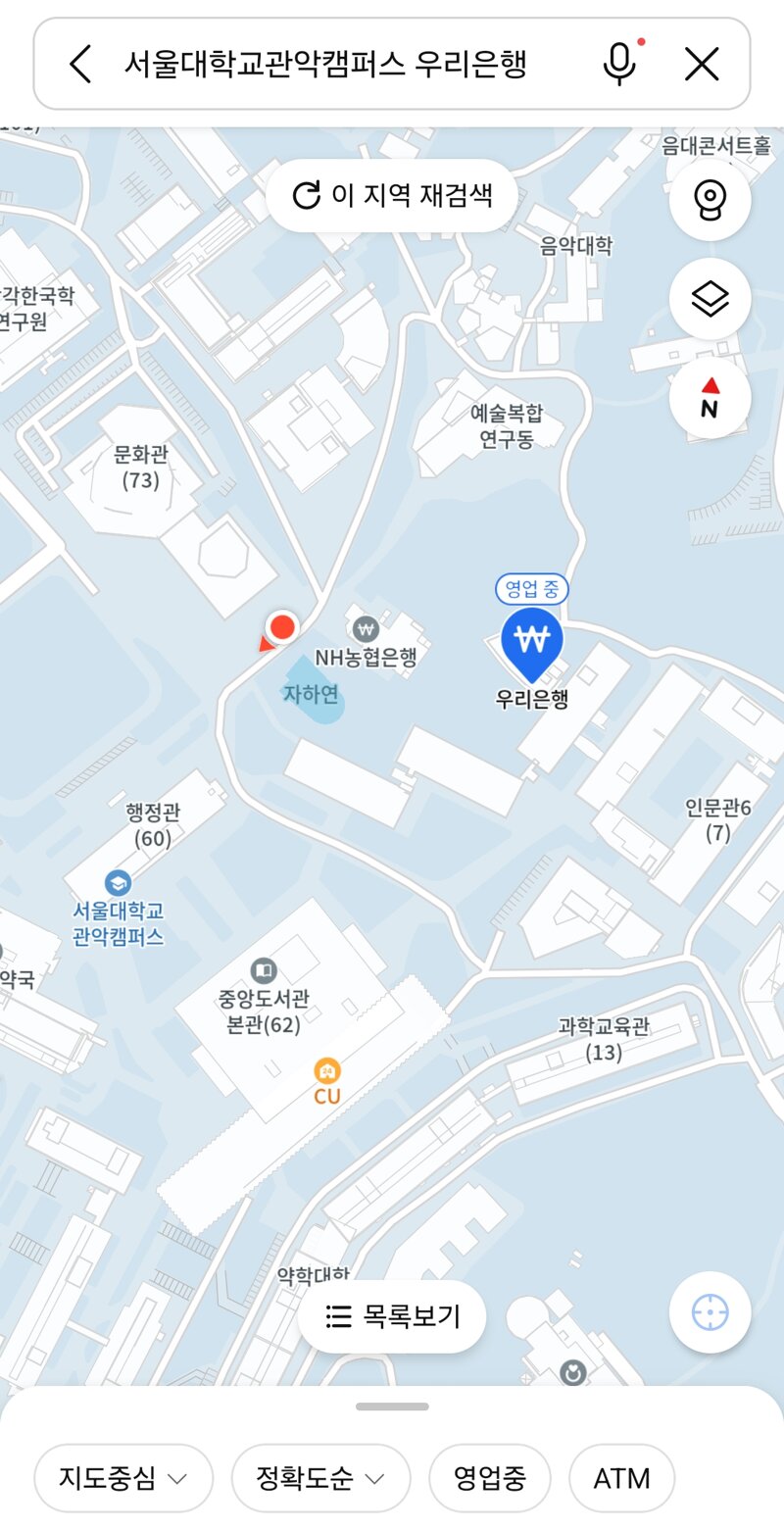This screenshot has height=1529, width=784.
Task: Open the CCTV/street view icon
Action: coord(710,200)
